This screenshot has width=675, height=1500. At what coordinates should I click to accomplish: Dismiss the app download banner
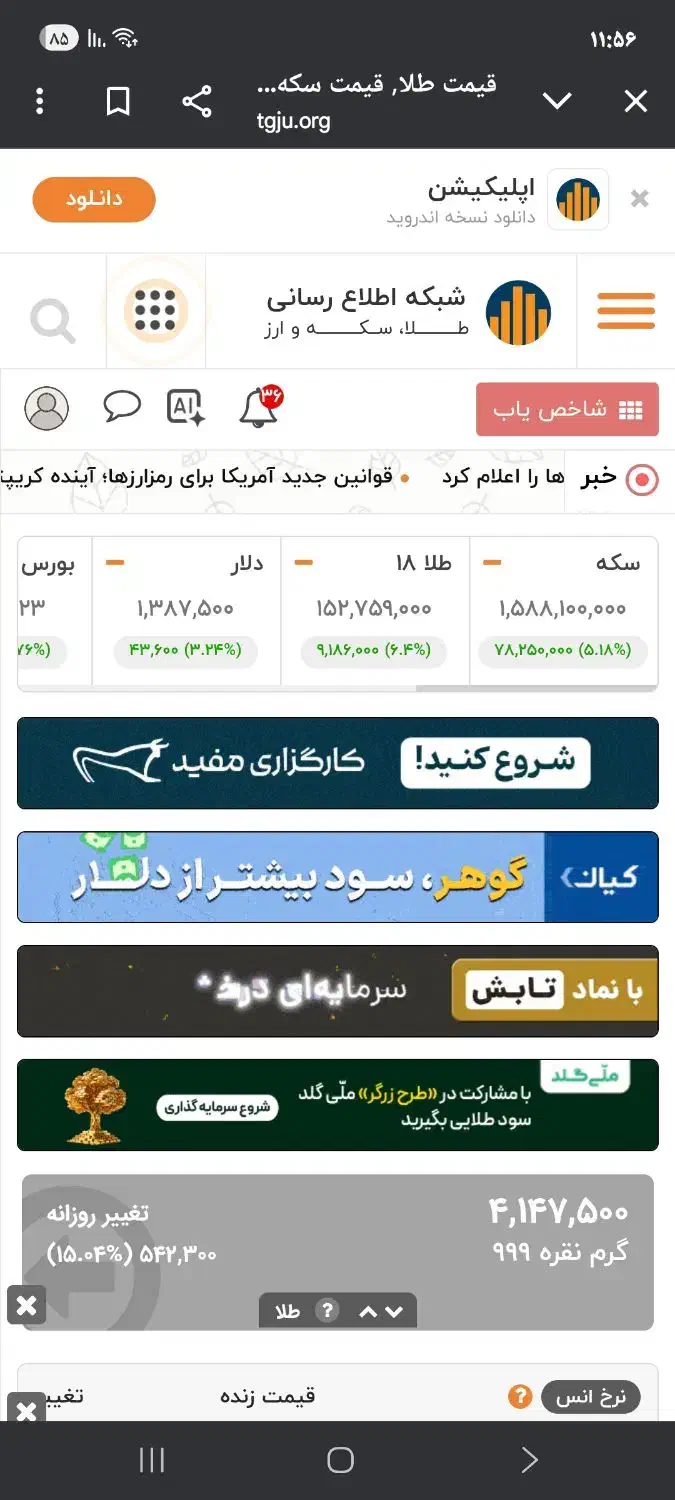[640, 199]
